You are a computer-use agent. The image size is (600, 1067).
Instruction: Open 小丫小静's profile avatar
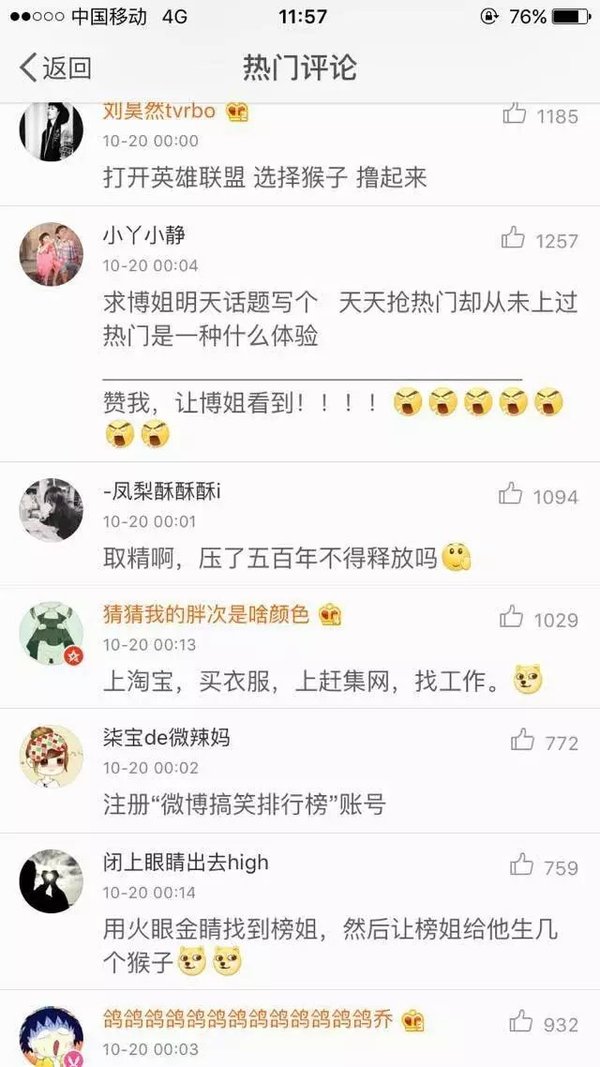(x=51, y=255)
